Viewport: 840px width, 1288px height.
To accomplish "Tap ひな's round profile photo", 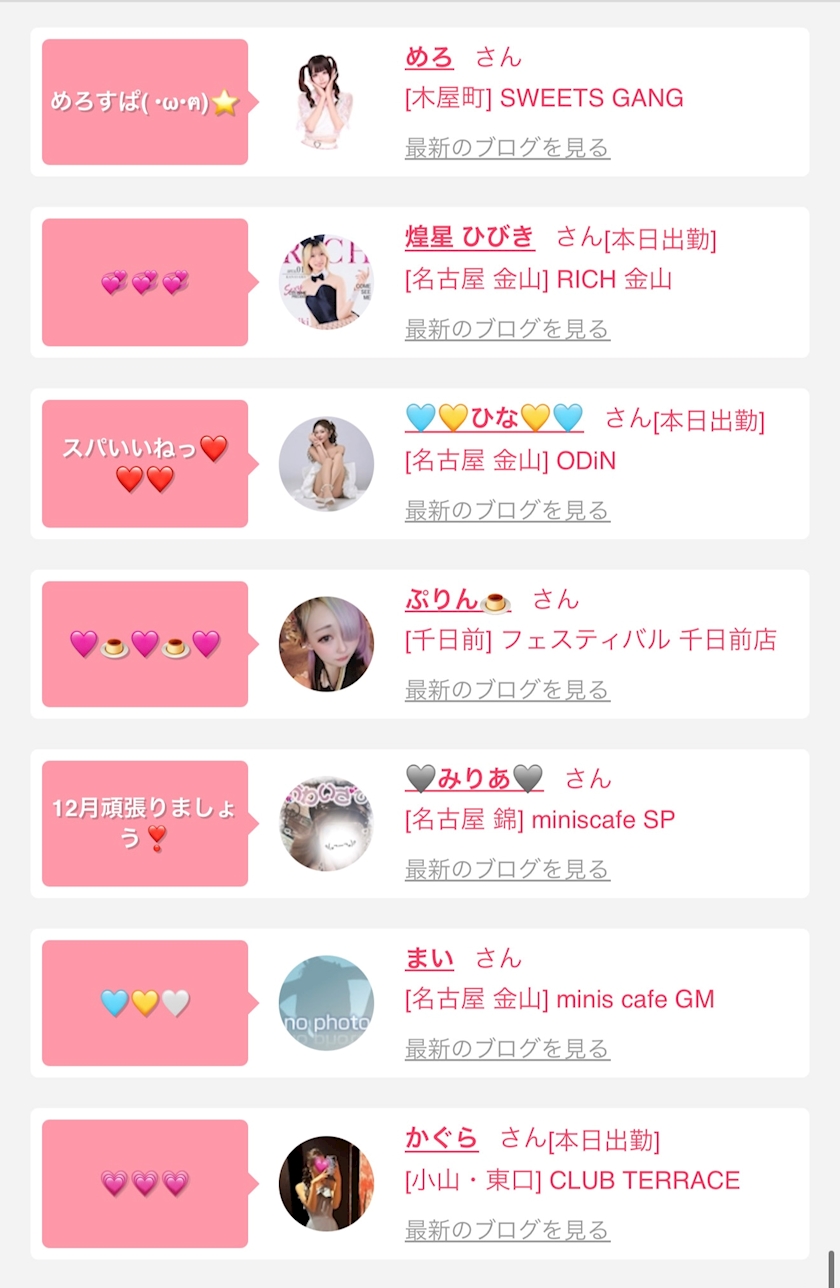I will (326, 464).
